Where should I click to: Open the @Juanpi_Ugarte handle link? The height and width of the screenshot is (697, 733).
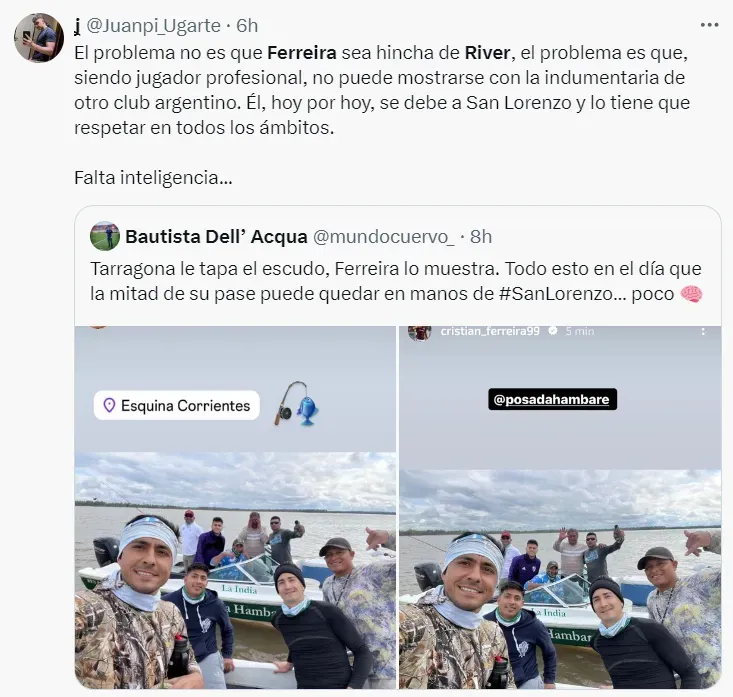click(x=157, y=25)
